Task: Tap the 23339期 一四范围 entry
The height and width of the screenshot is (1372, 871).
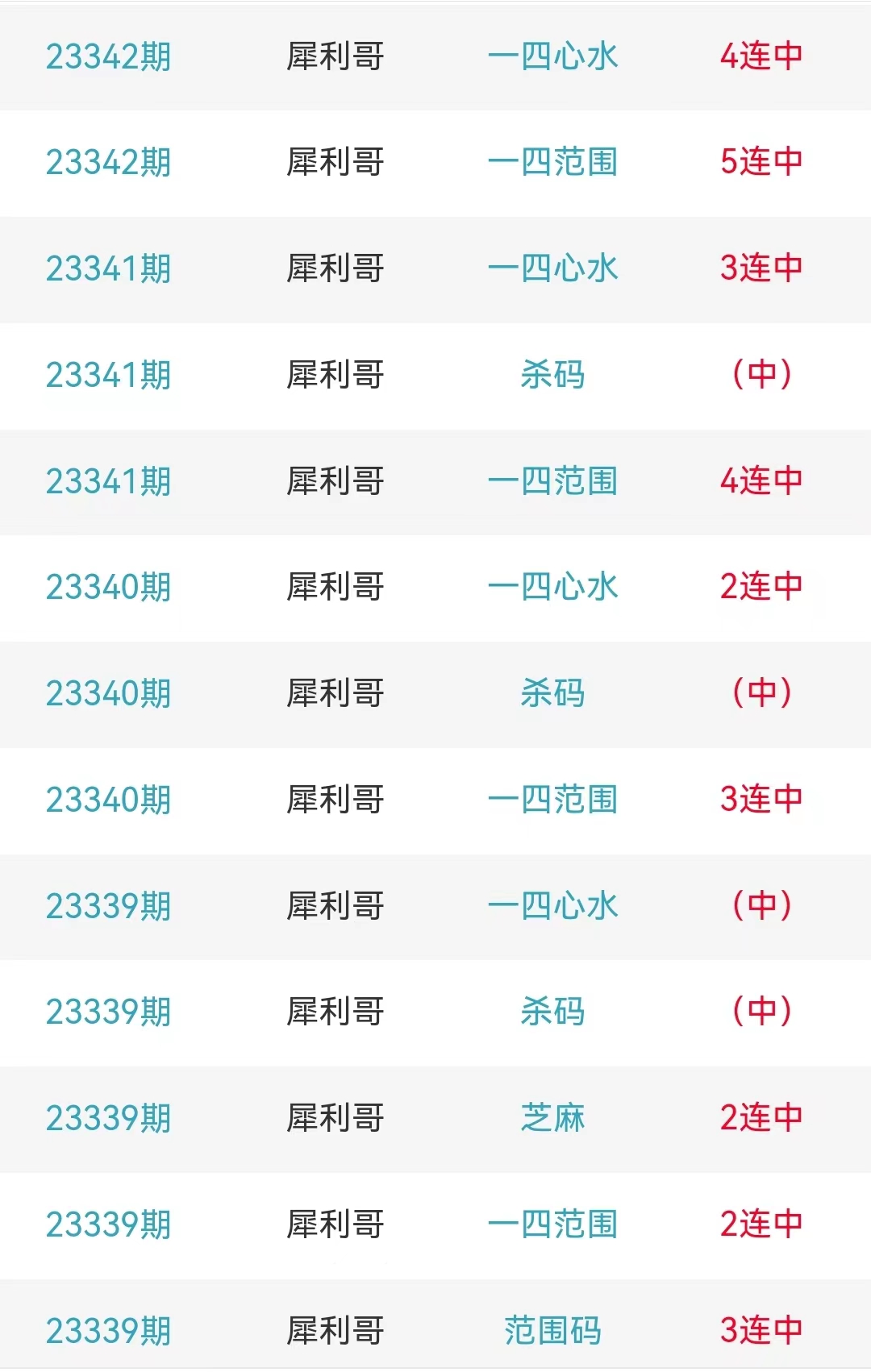Action: click(x=552, y=1224)
